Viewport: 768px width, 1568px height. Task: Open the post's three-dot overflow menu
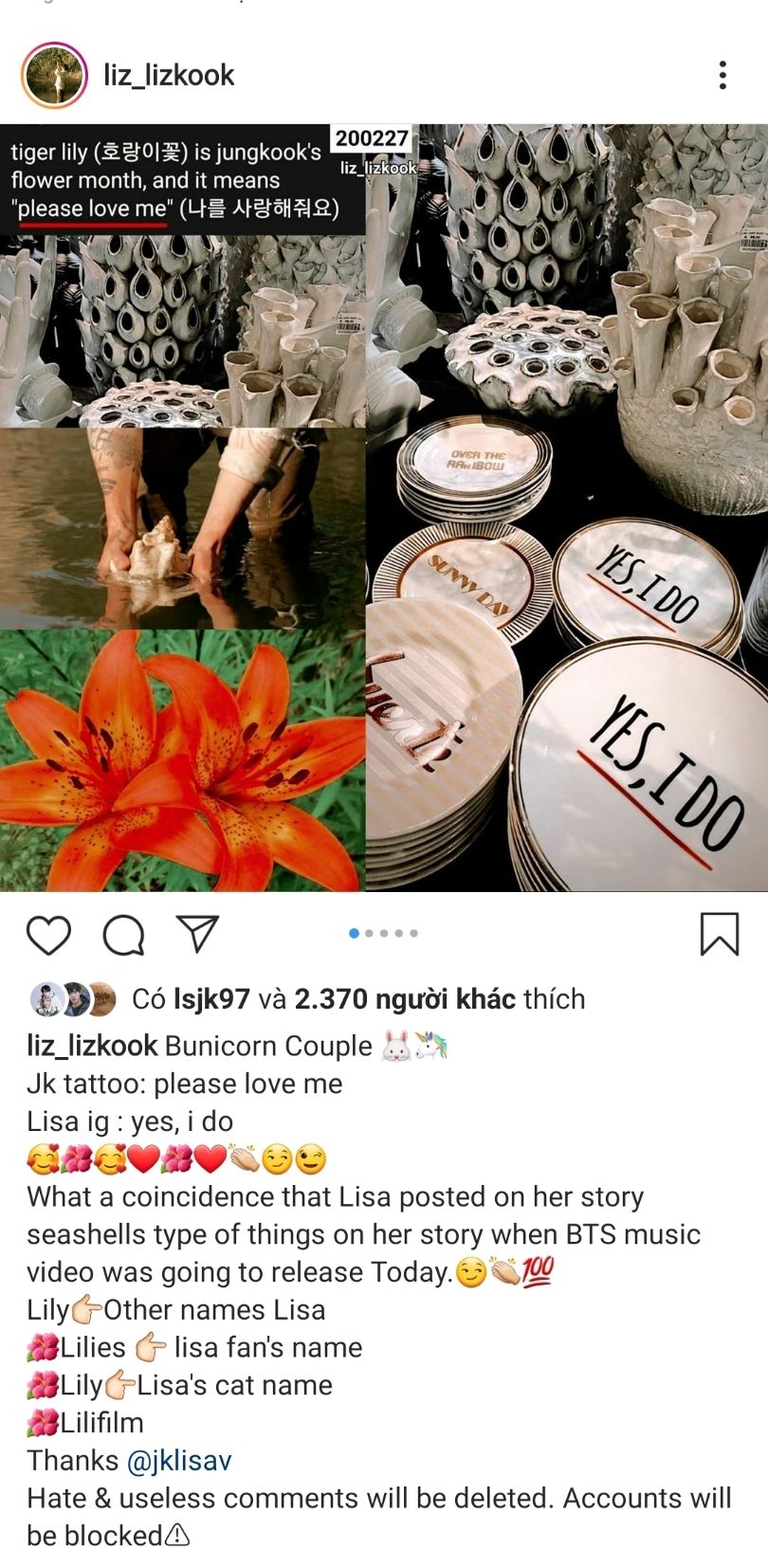722,75
